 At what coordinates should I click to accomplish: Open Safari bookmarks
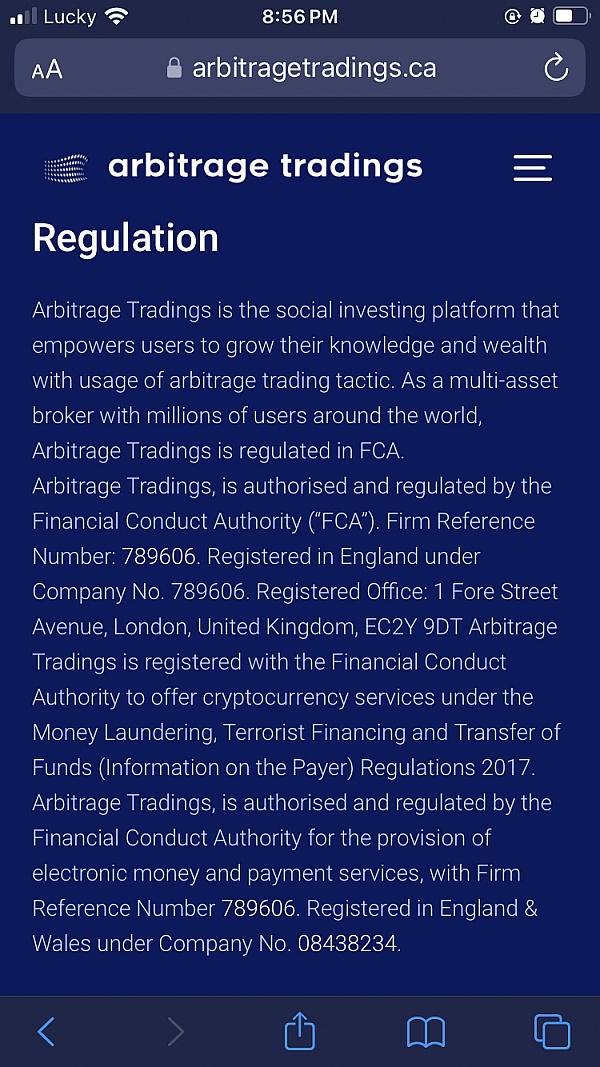point(425,1032)
